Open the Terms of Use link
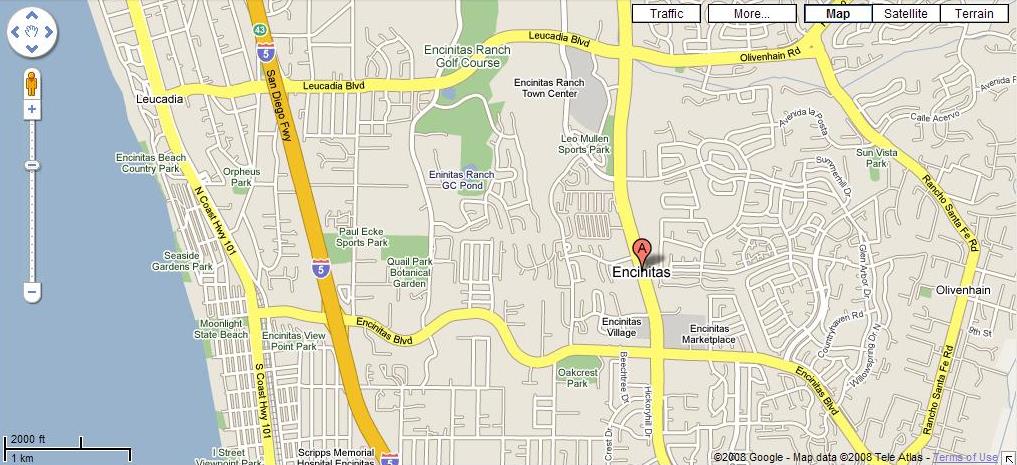Viewport: 1017px width, 465px height. [965, 457]
